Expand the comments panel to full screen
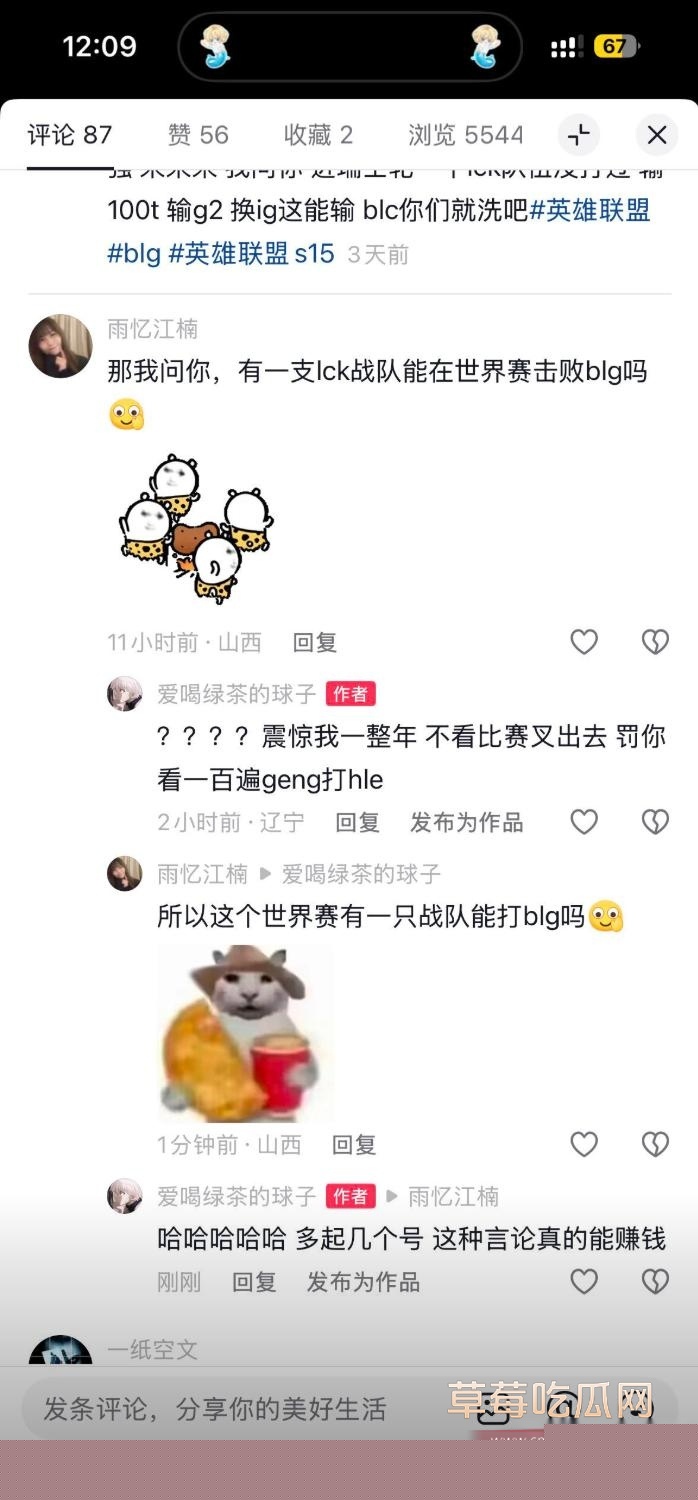 (579, 135)
